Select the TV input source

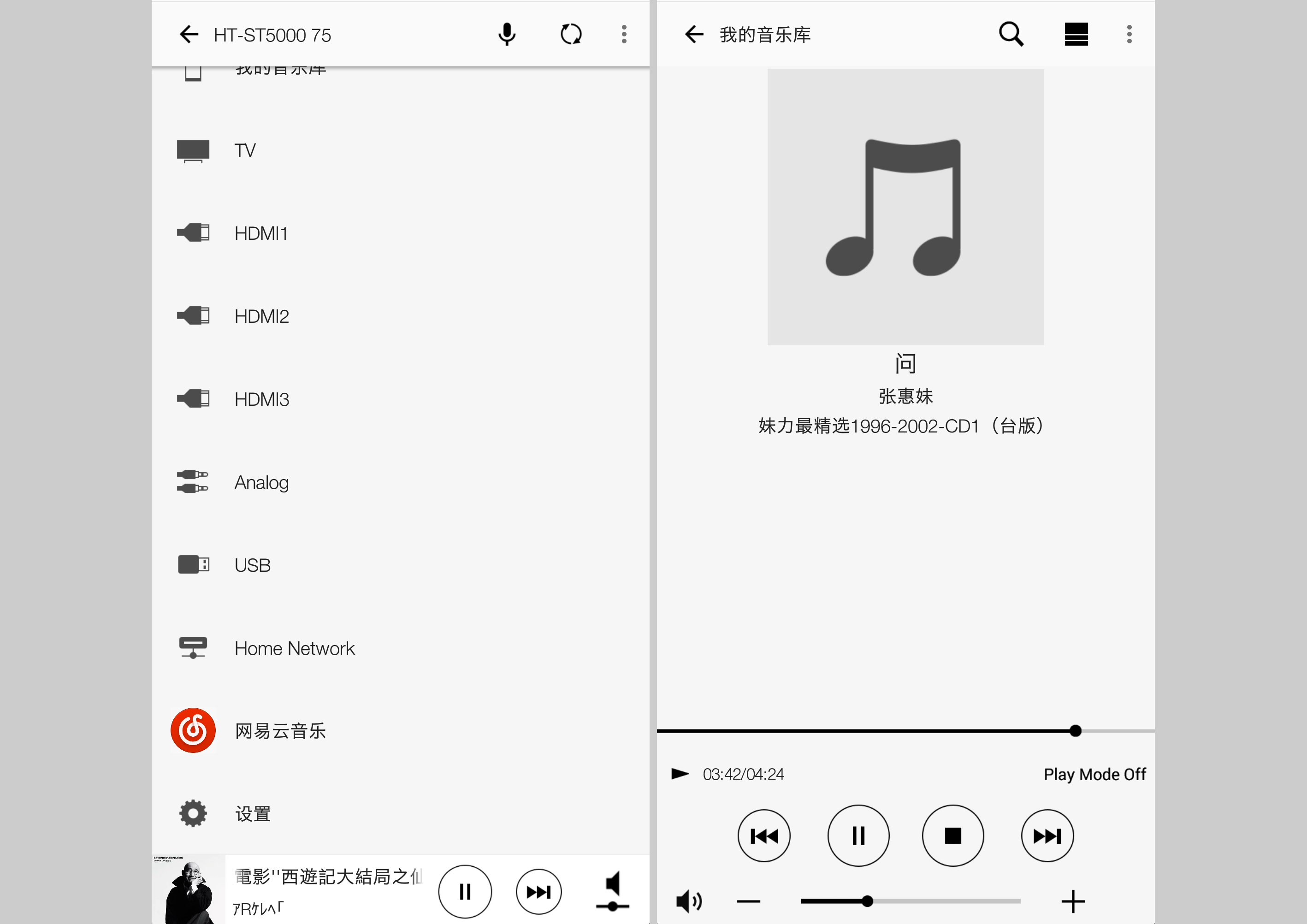pos(245,150)
